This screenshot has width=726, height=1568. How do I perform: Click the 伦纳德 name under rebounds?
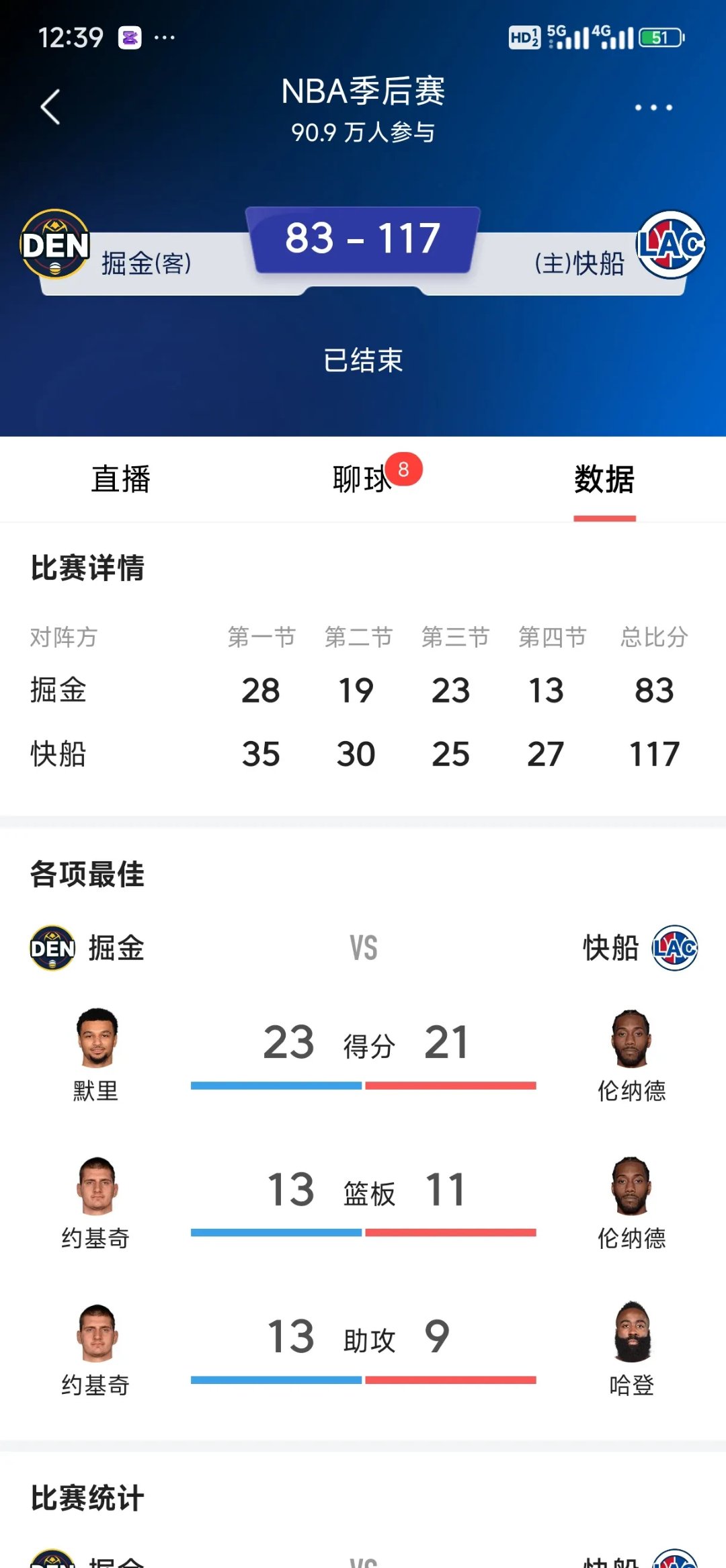pyautogui.click(x=631, y=1239)
